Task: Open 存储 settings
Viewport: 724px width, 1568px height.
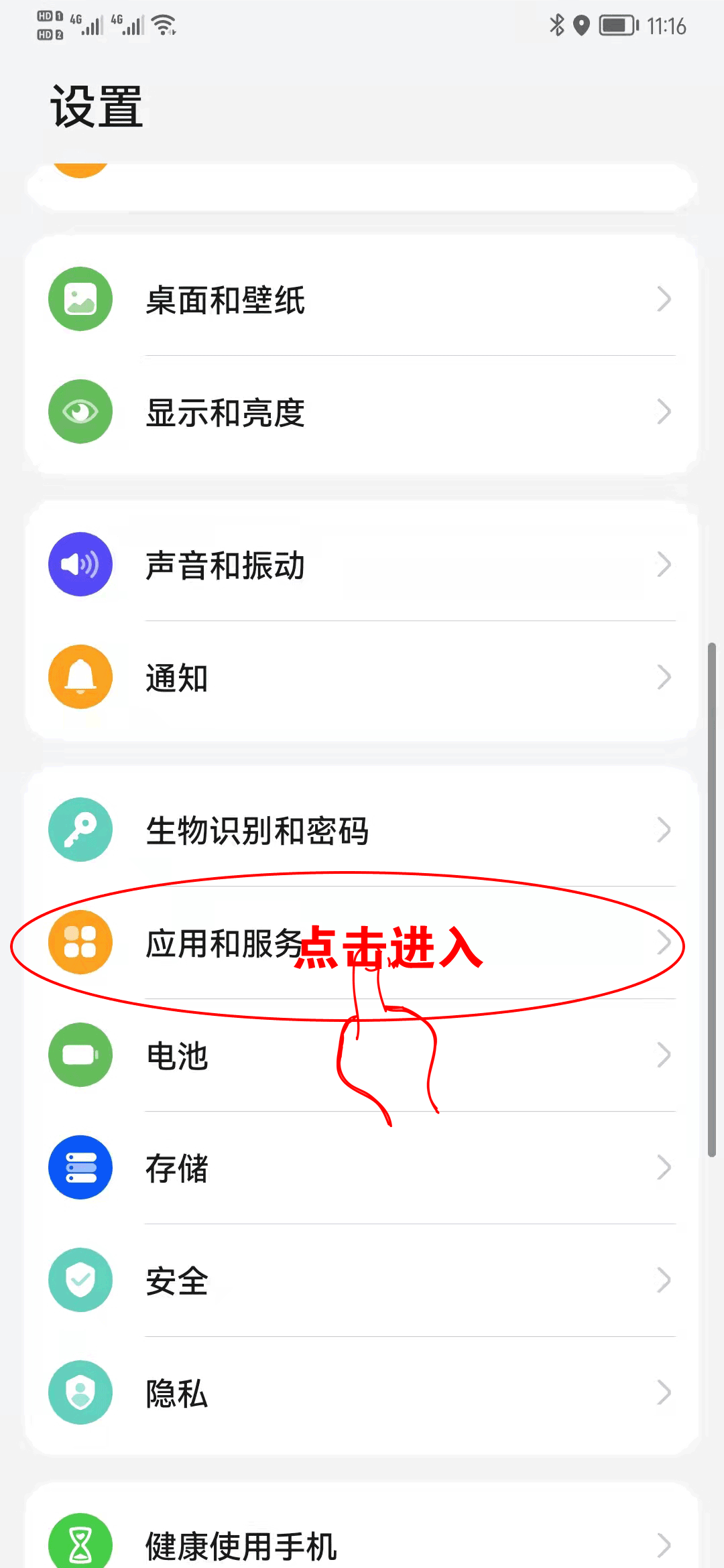Action: coord(362,1168)
